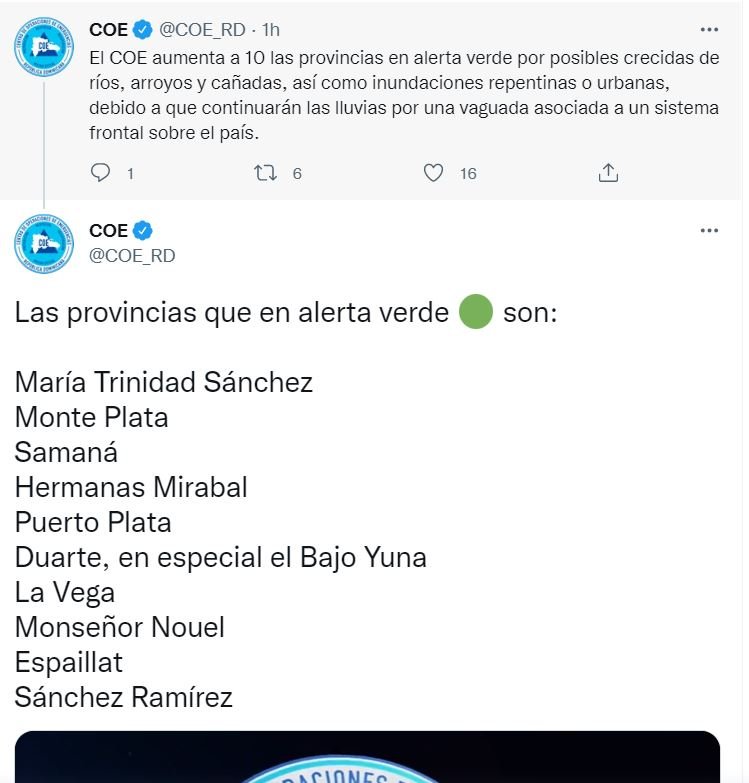
Task: Click the COE display name link
Action: tap(108, 30)
